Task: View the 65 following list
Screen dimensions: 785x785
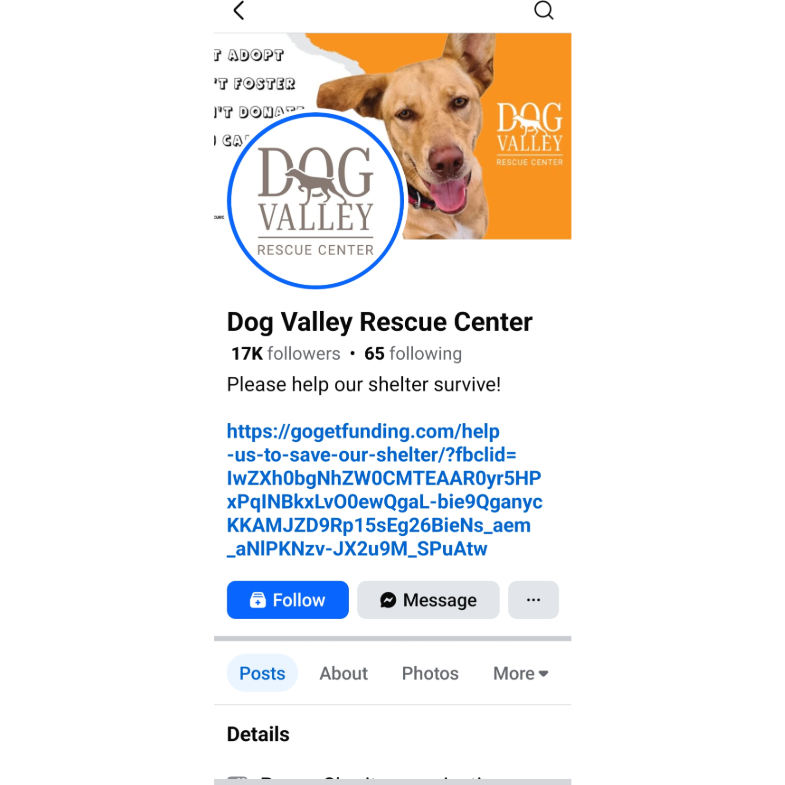Action: pos(413,354)
